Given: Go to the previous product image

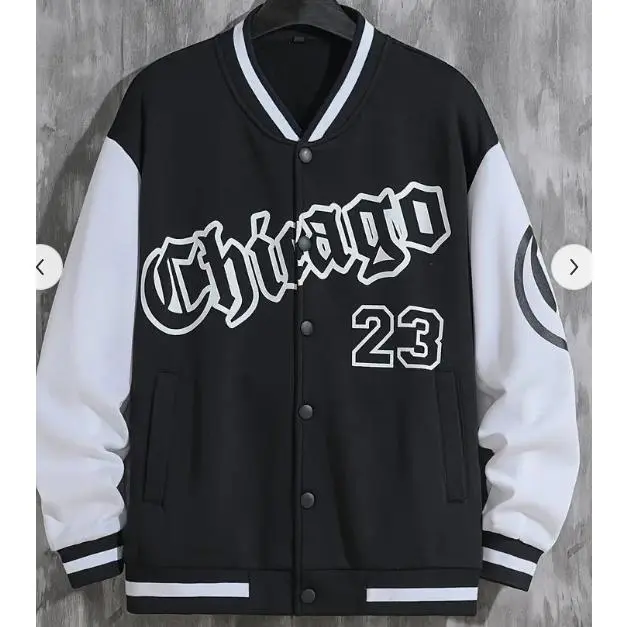Looking at the screenshot, I should [x=41, y=267].
